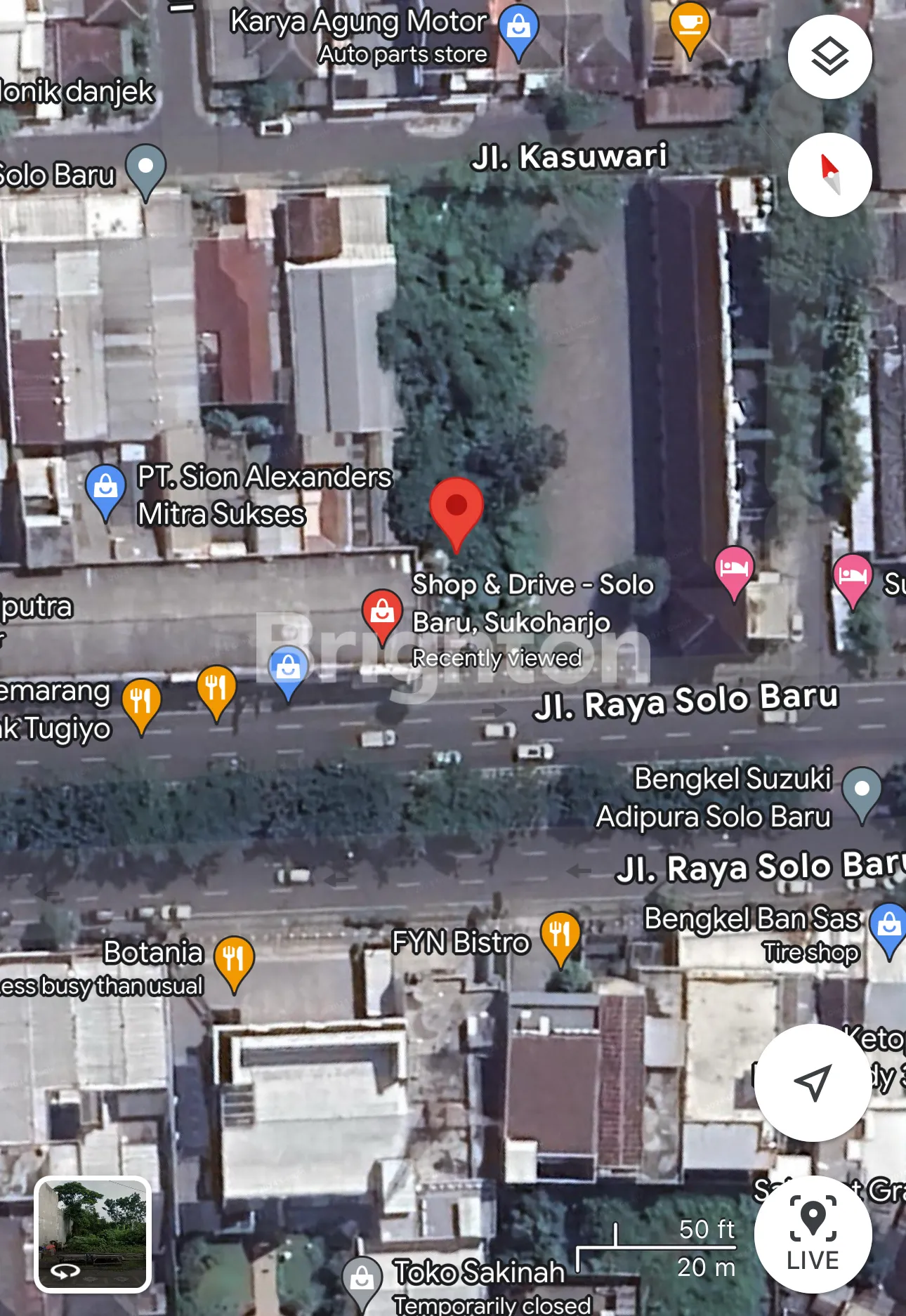Screen dimensions: 906x1316
Task: Tap the compass to reset map orientation
Action: pyautogui.click(x=829, y=175)
